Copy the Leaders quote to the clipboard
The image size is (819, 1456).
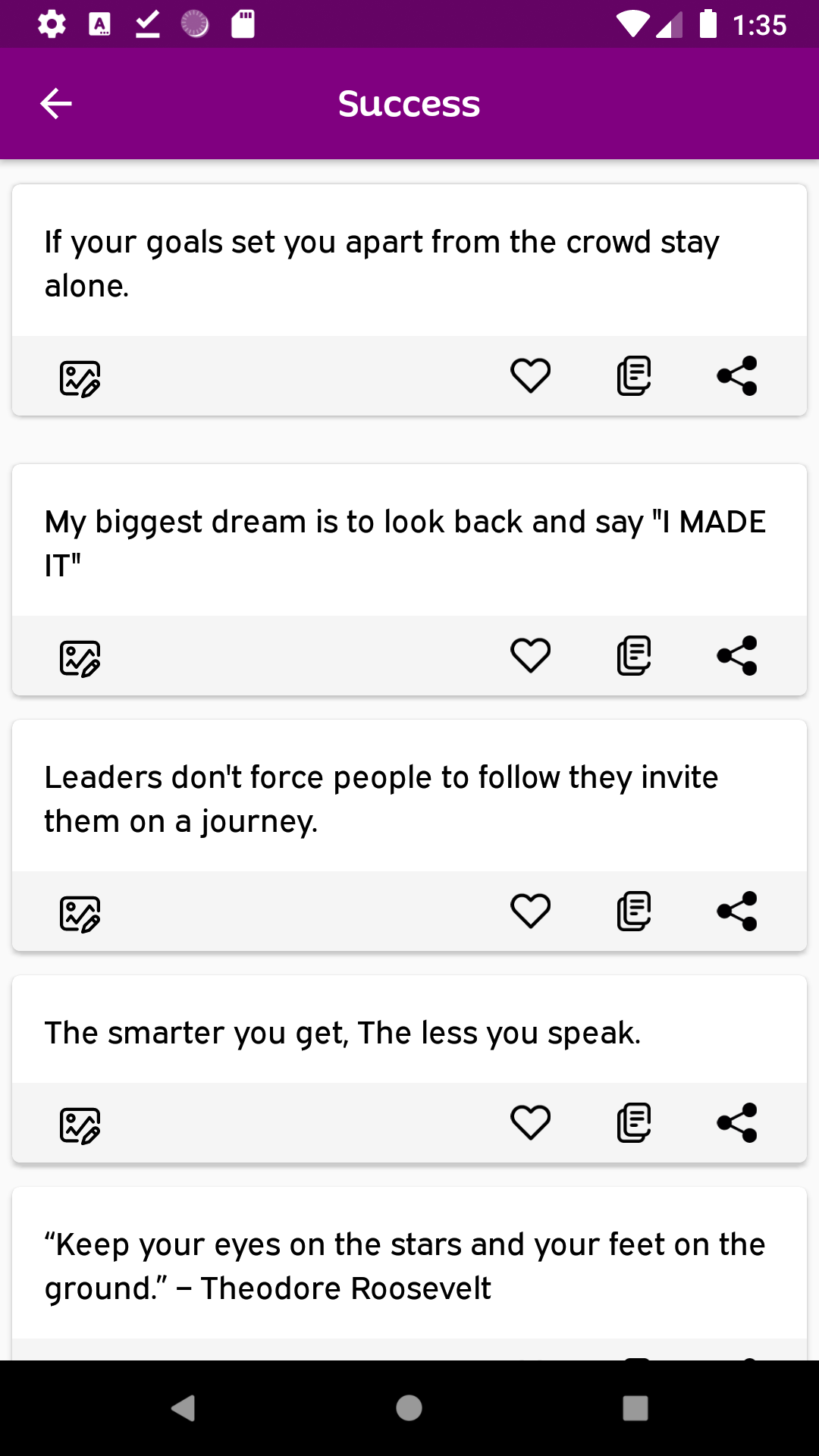click(634, 911)
